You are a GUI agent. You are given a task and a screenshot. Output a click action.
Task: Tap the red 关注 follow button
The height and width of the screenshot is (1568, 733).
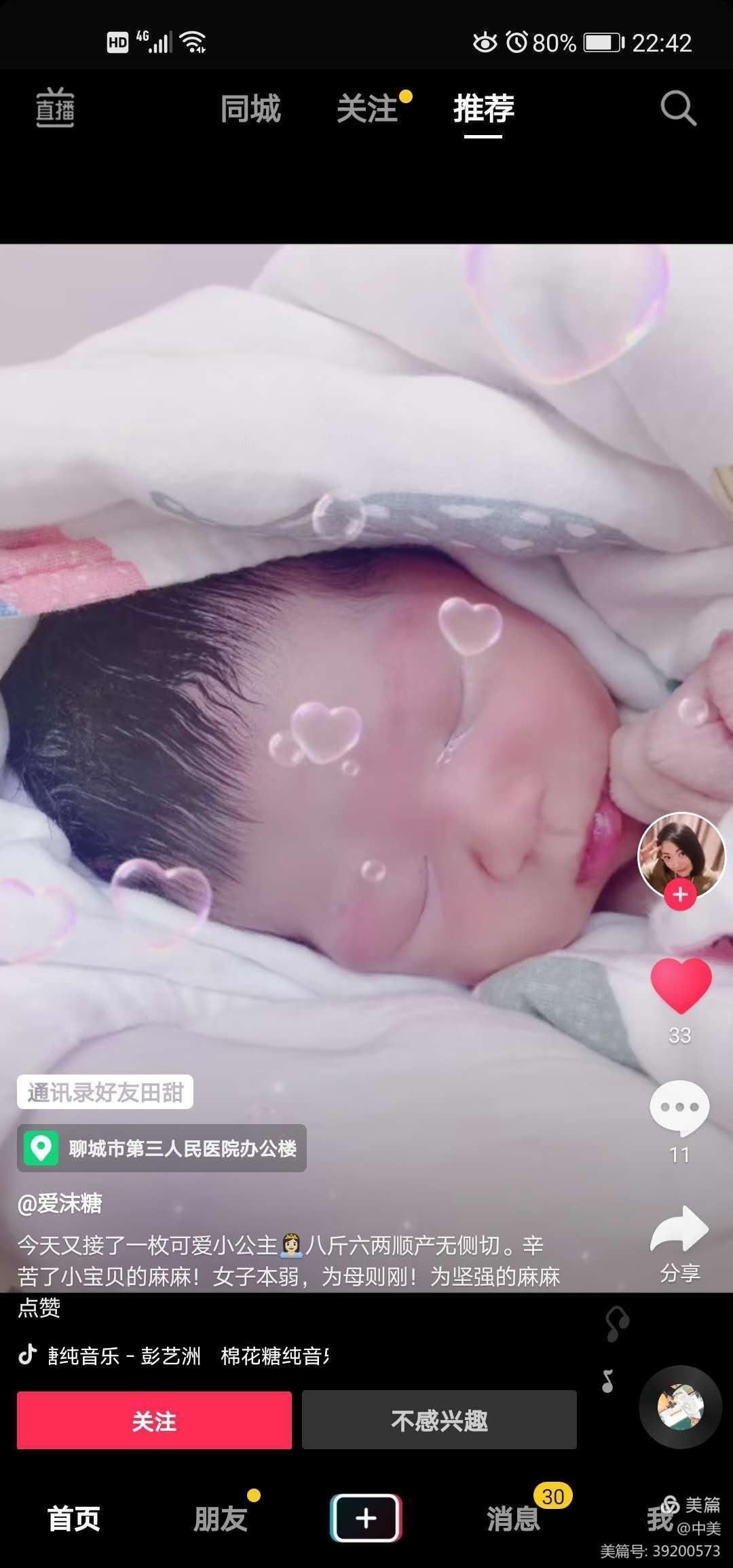click(154, 1420)
